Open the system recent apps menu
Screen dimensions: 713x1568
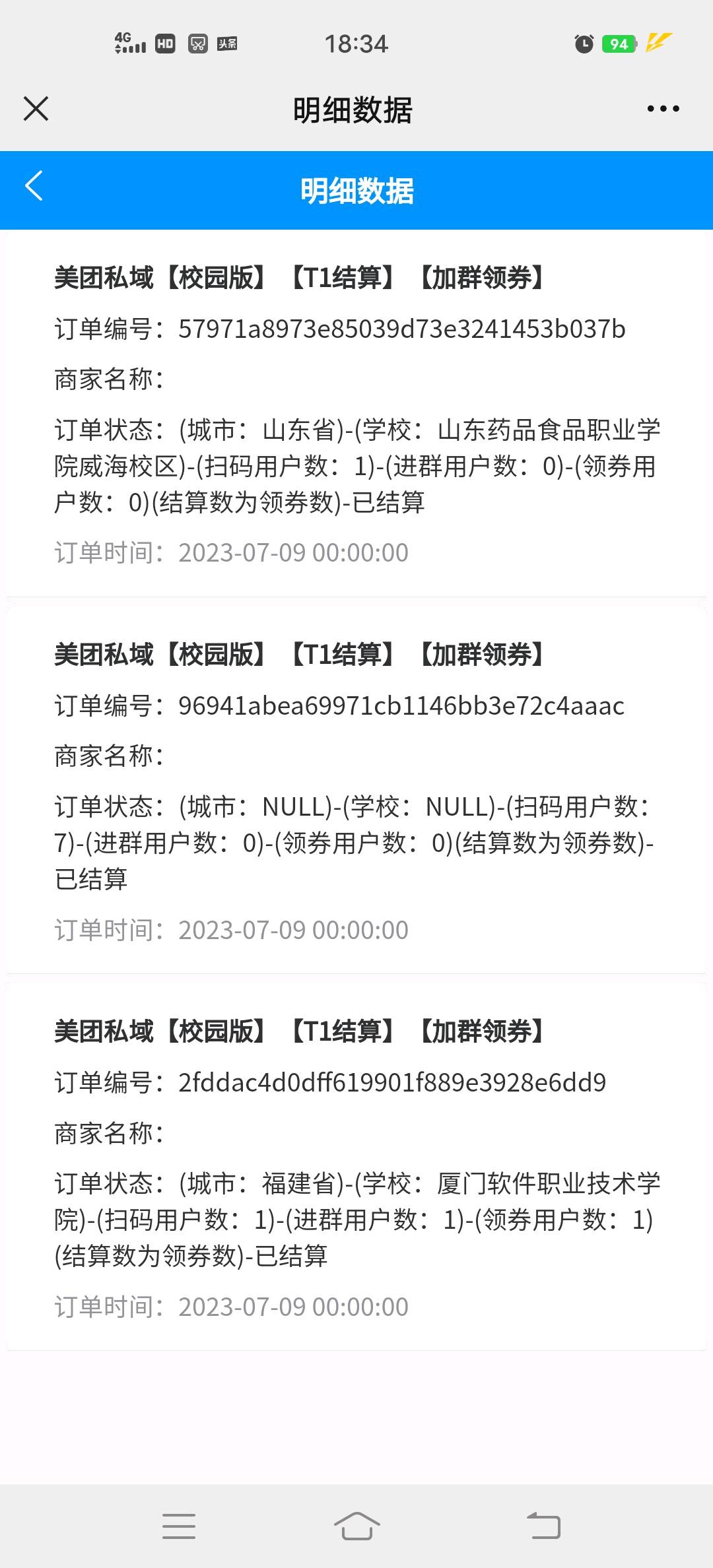tap(179, 1526)
